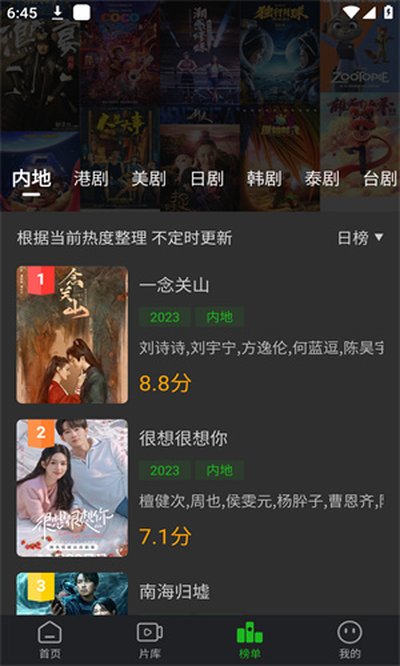
Task: Switch to the 片库 library tab
Action: [150, 641]
